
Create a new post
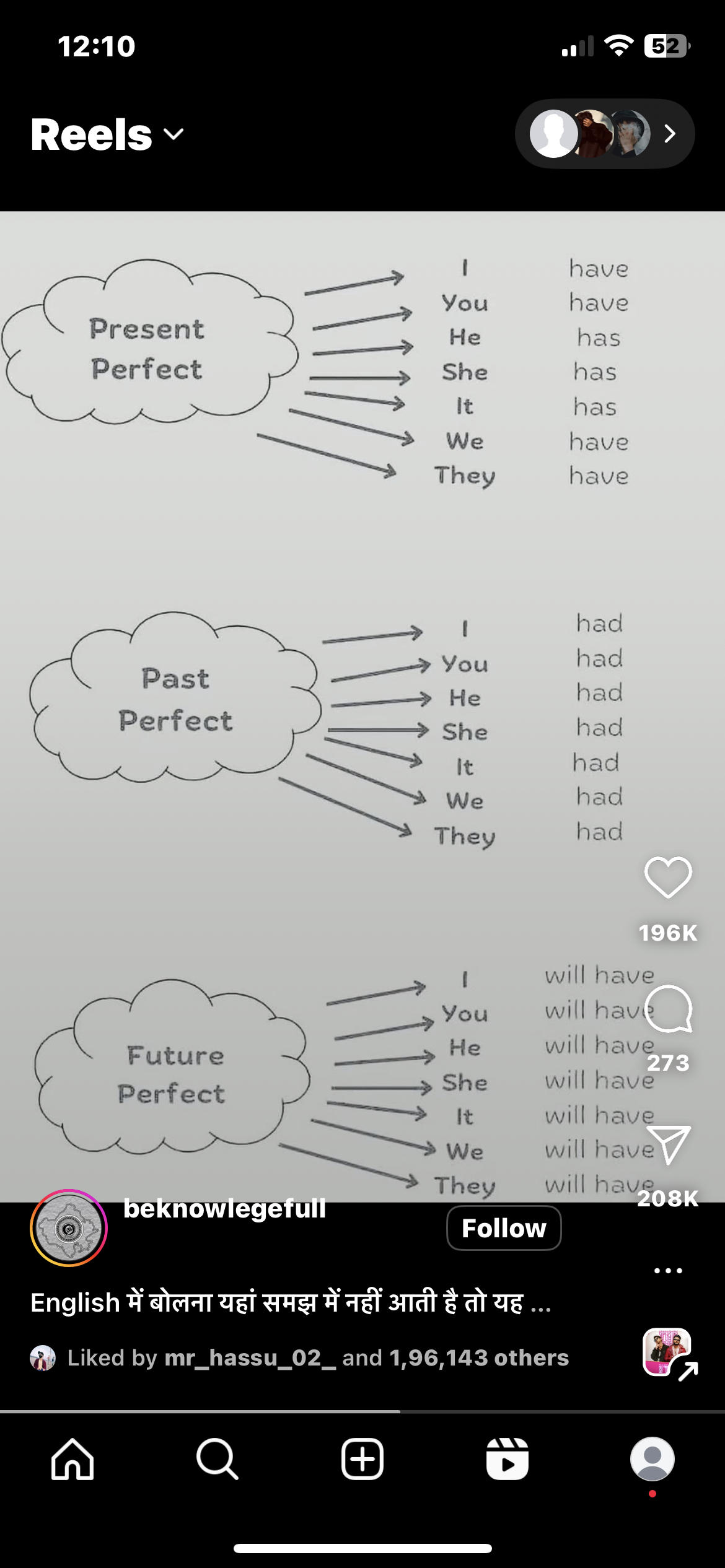[362, 1459]
